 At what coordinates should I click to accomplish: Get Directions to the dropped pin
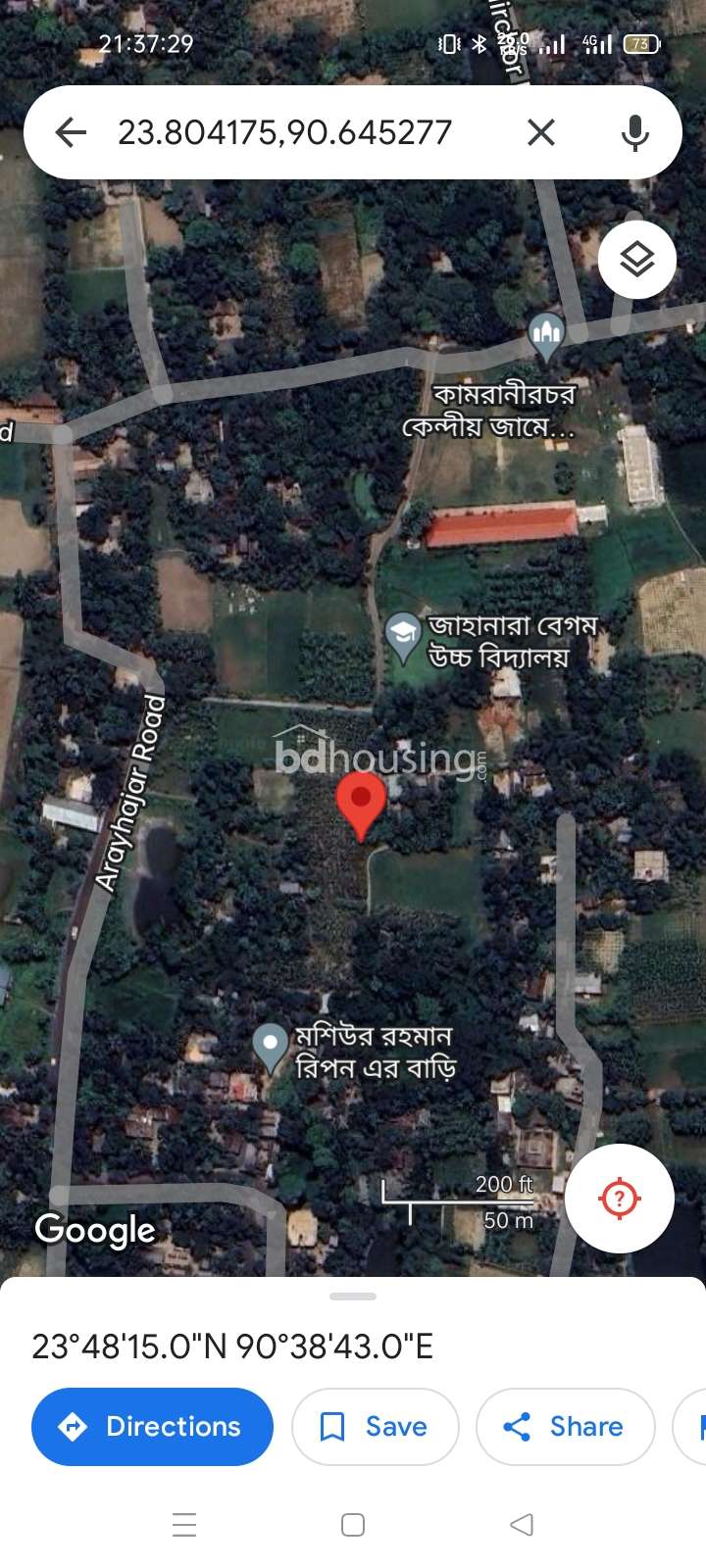click(x=152, y=1427)
